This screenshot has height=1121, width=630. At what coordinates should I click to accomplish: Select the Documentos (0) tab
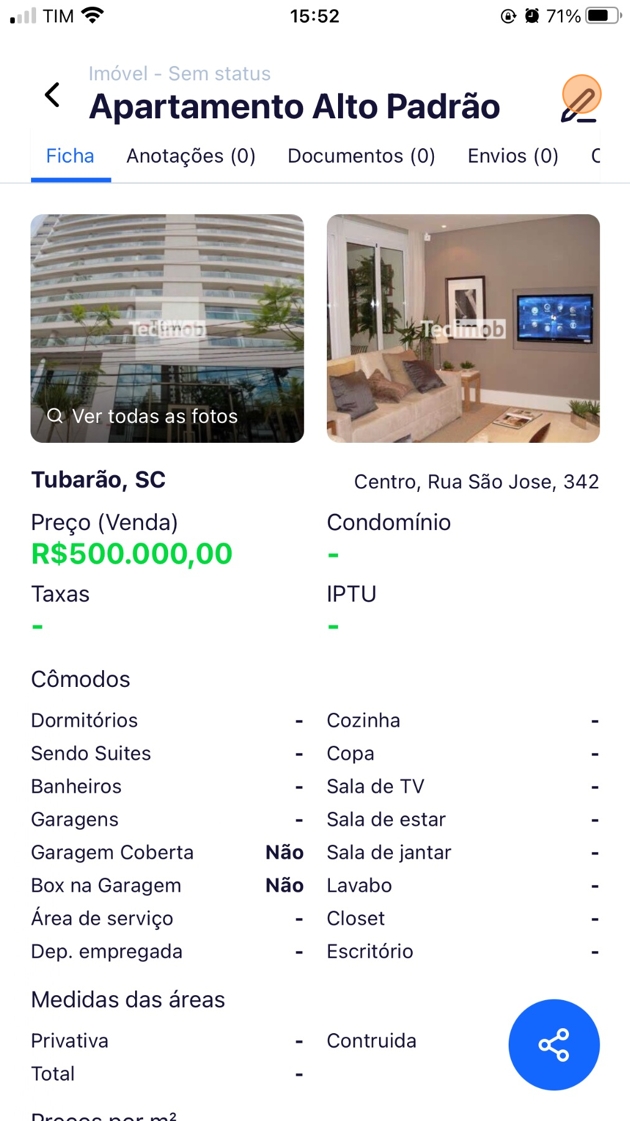(361, 156)
